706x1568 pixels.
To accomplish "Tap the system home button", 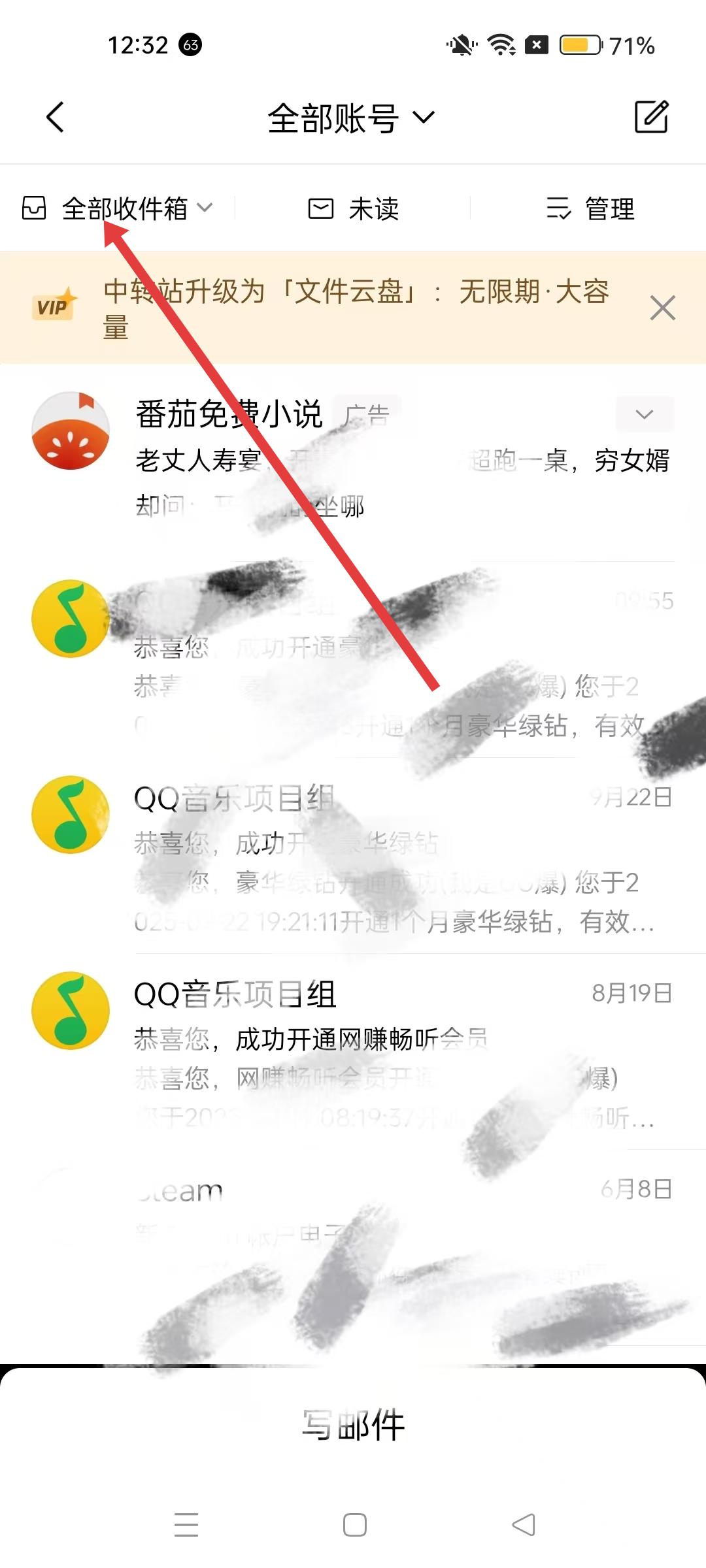I will (x=354, y=1525).
